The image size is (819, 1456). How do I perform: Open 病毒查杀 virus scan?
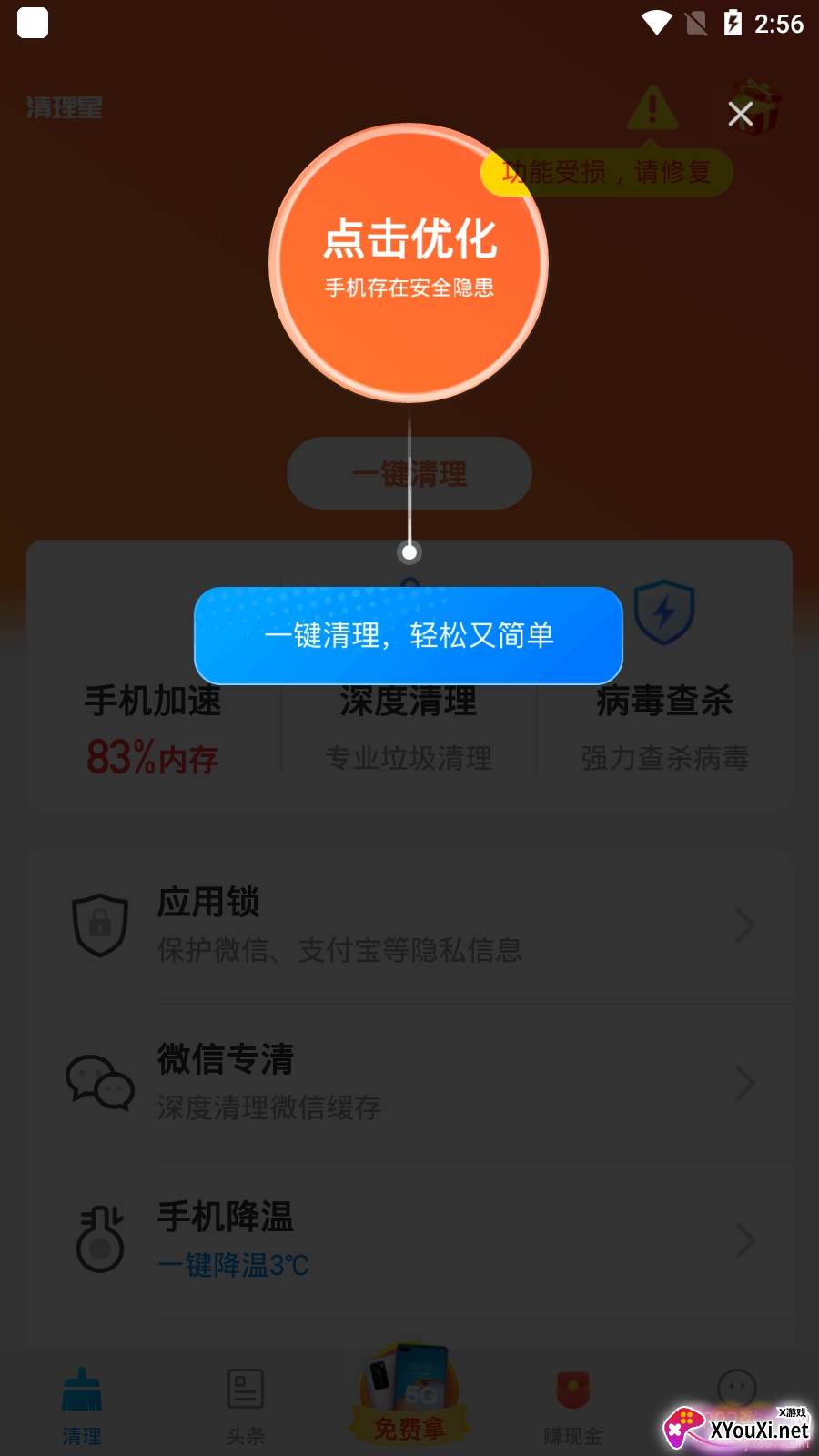[664, 678]
